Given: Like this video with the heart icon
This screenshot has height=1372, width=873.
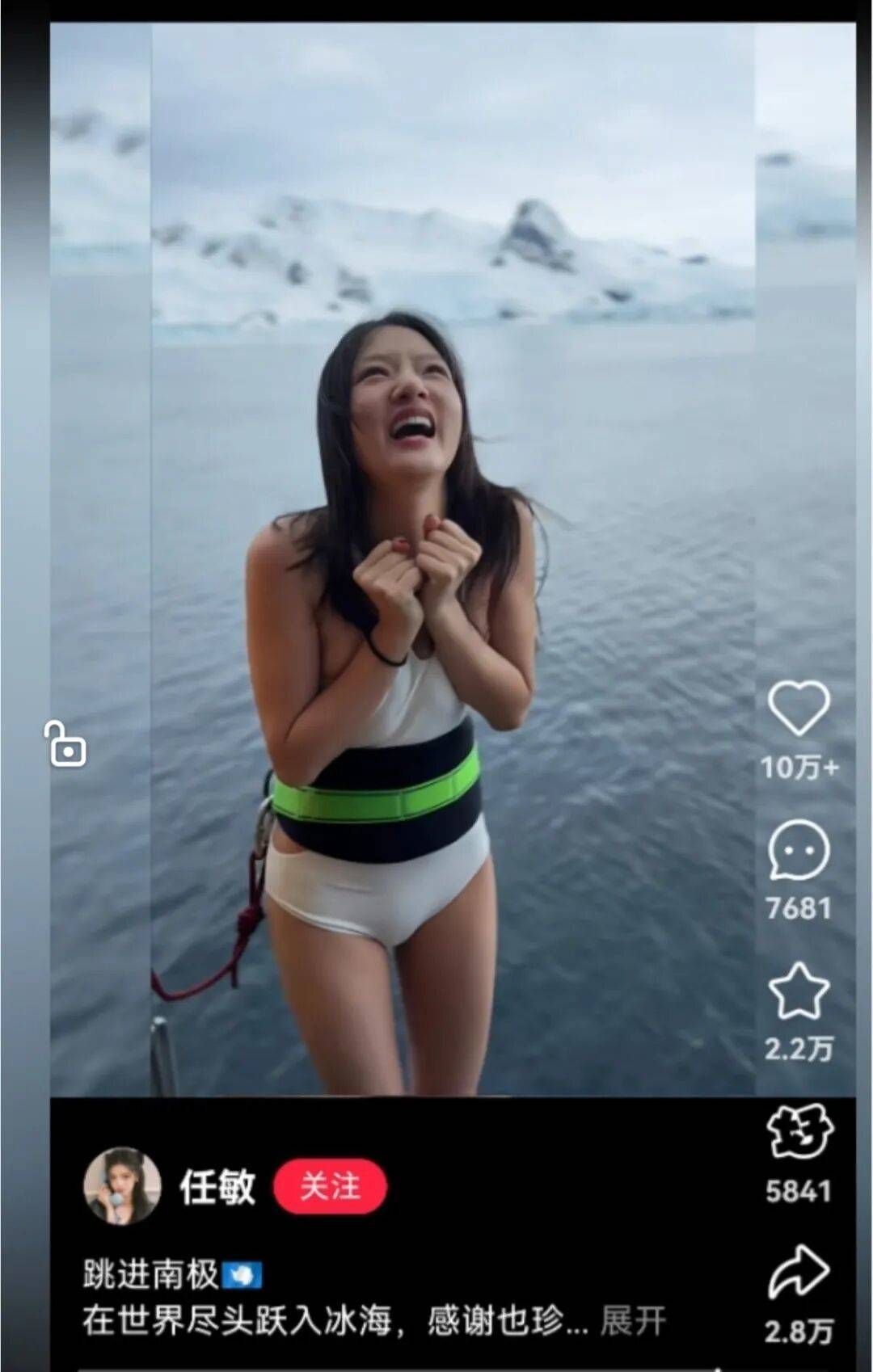Looking at the screenshot, I should [798, 708].
